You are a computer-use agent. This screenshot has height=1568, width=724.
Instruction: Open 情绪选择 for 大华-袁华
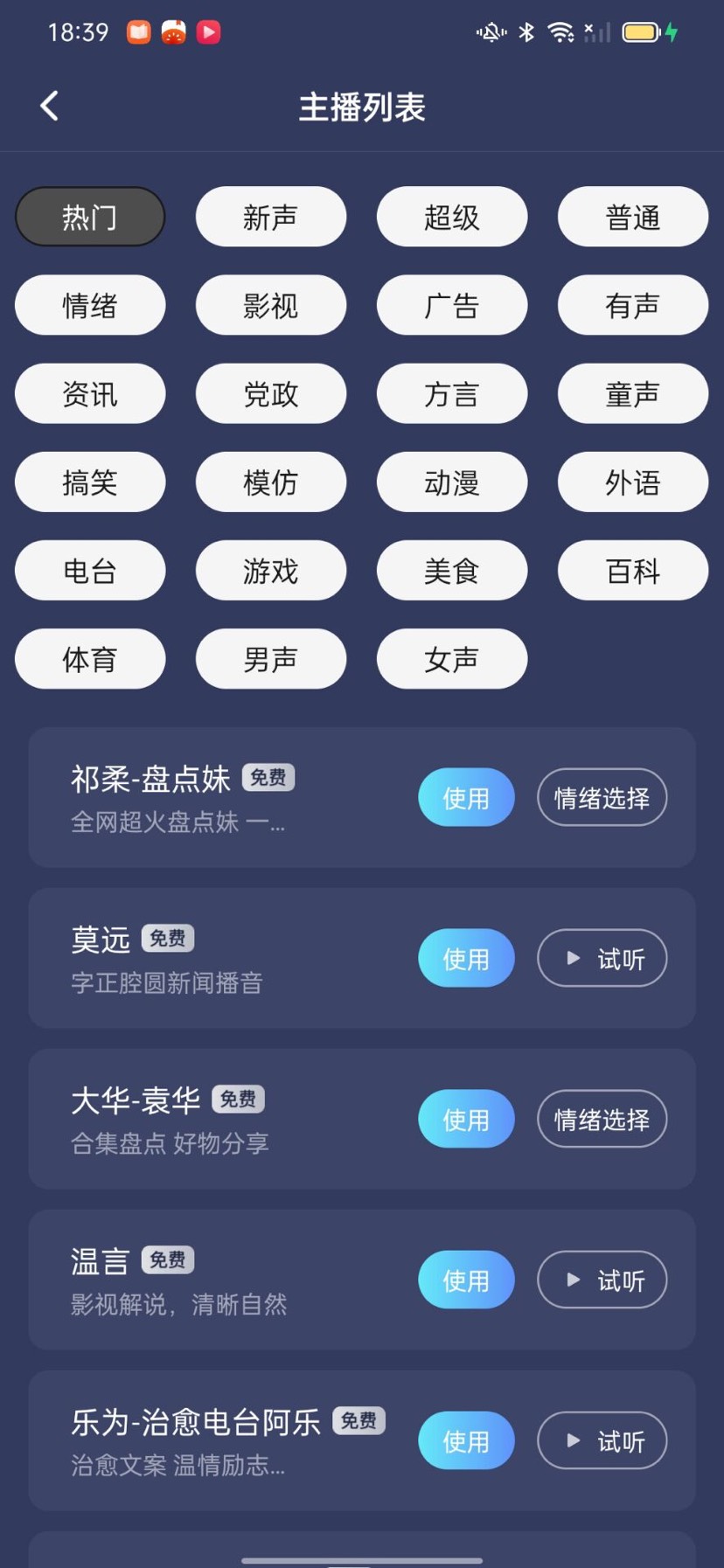[602, 1119]
